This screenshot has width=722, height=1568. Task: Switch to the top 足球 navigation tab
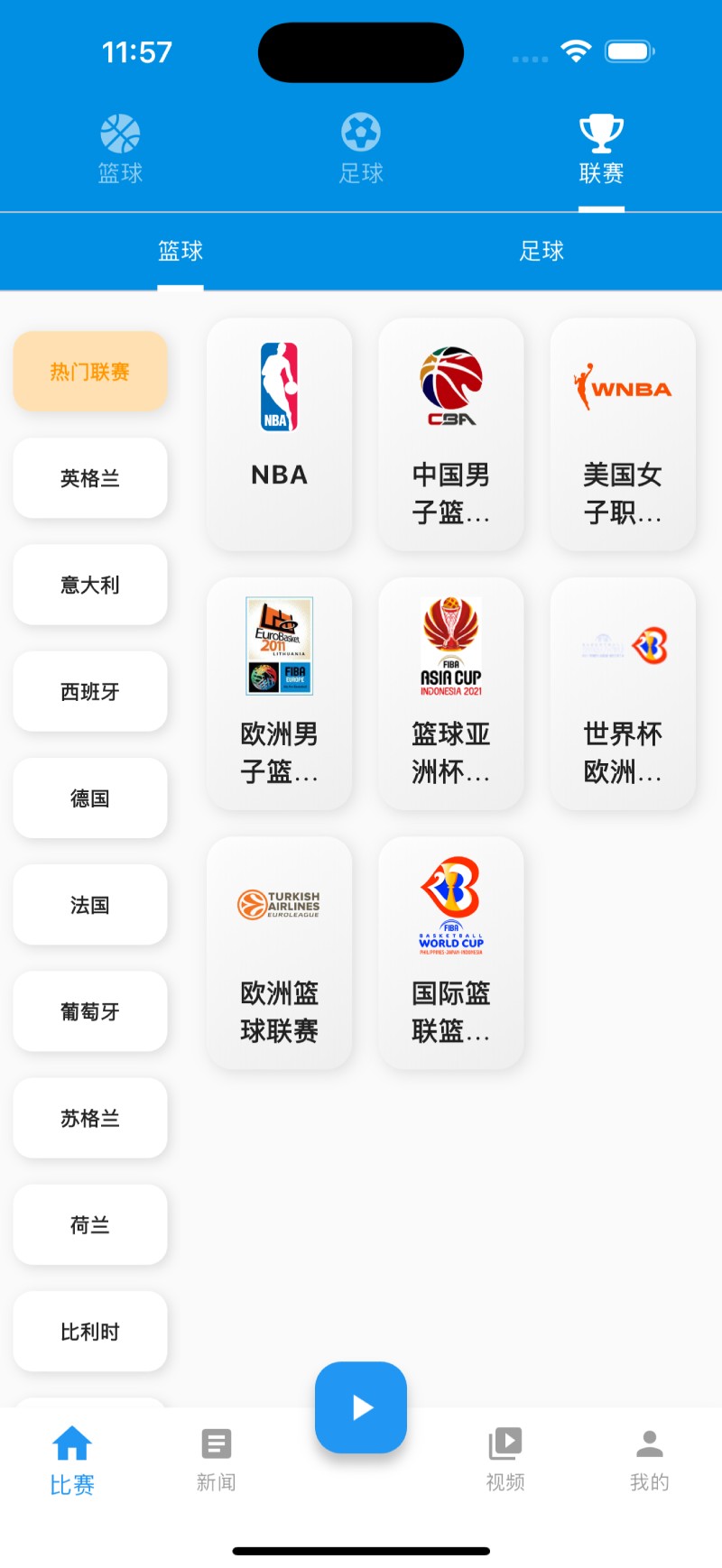coord(361,150)
